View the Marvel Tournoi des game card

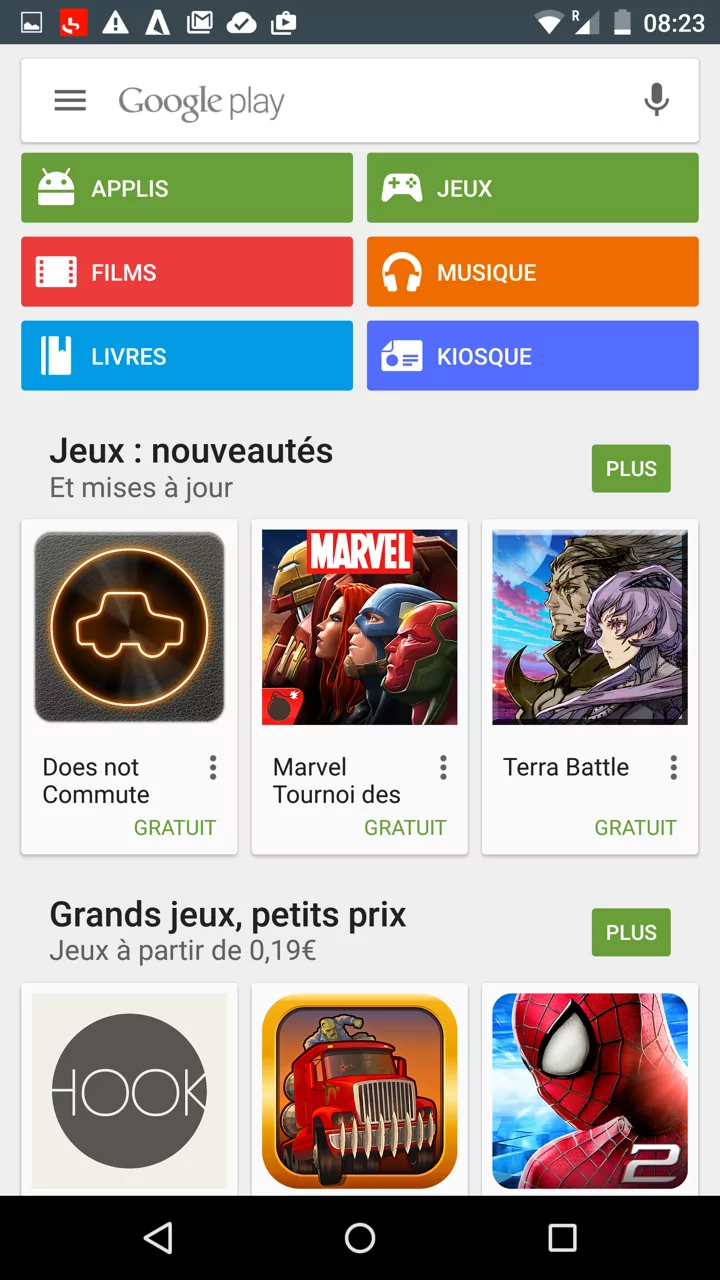(x=359, y=627)
